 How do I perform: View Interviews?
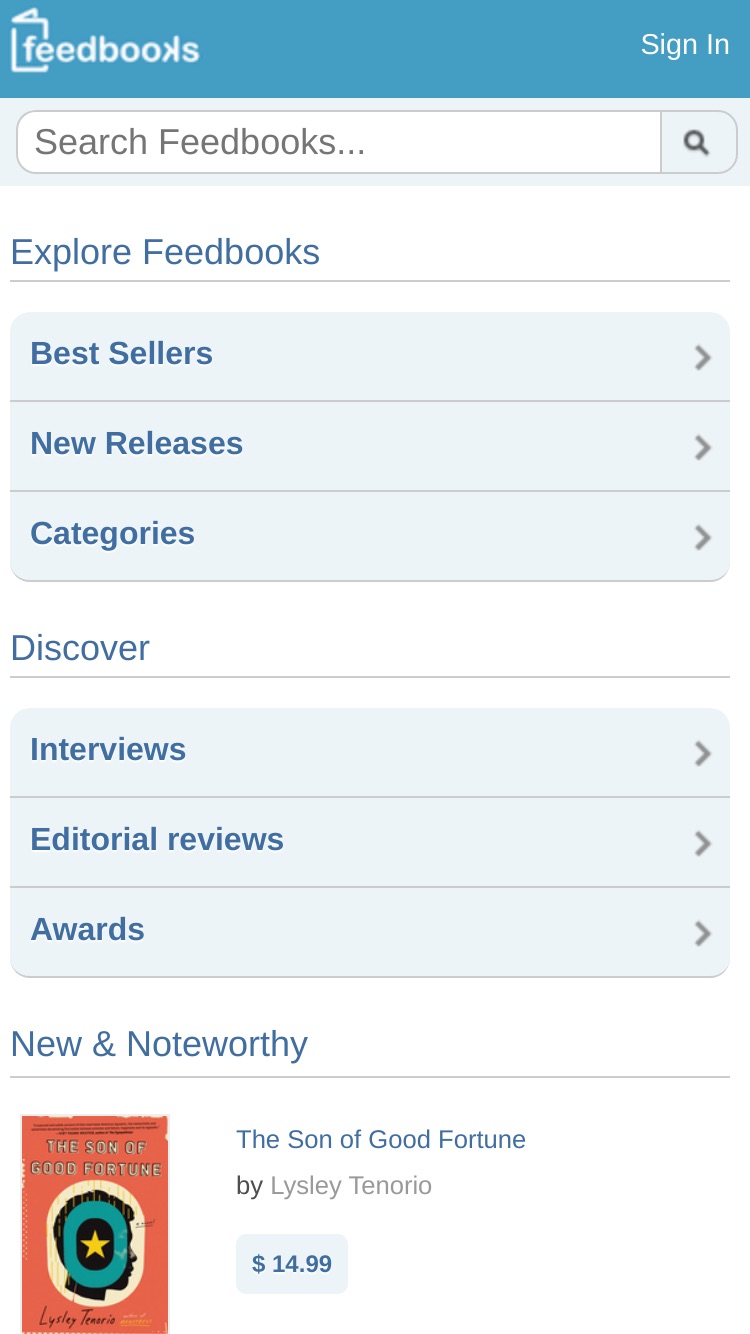coord(370,752)
